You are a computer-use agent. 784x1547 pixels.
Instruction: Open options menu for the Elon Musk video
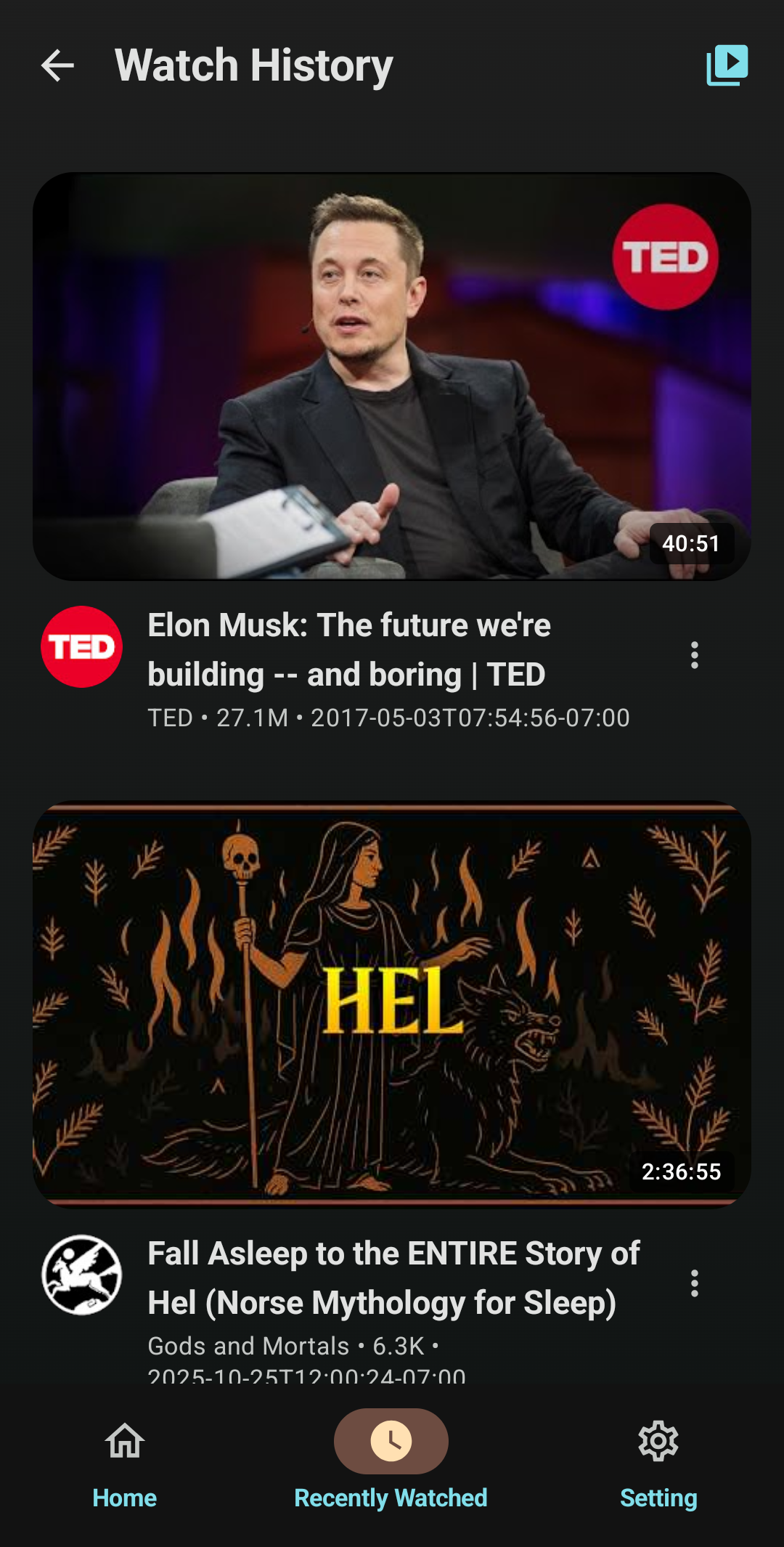(x=695, y=655)
